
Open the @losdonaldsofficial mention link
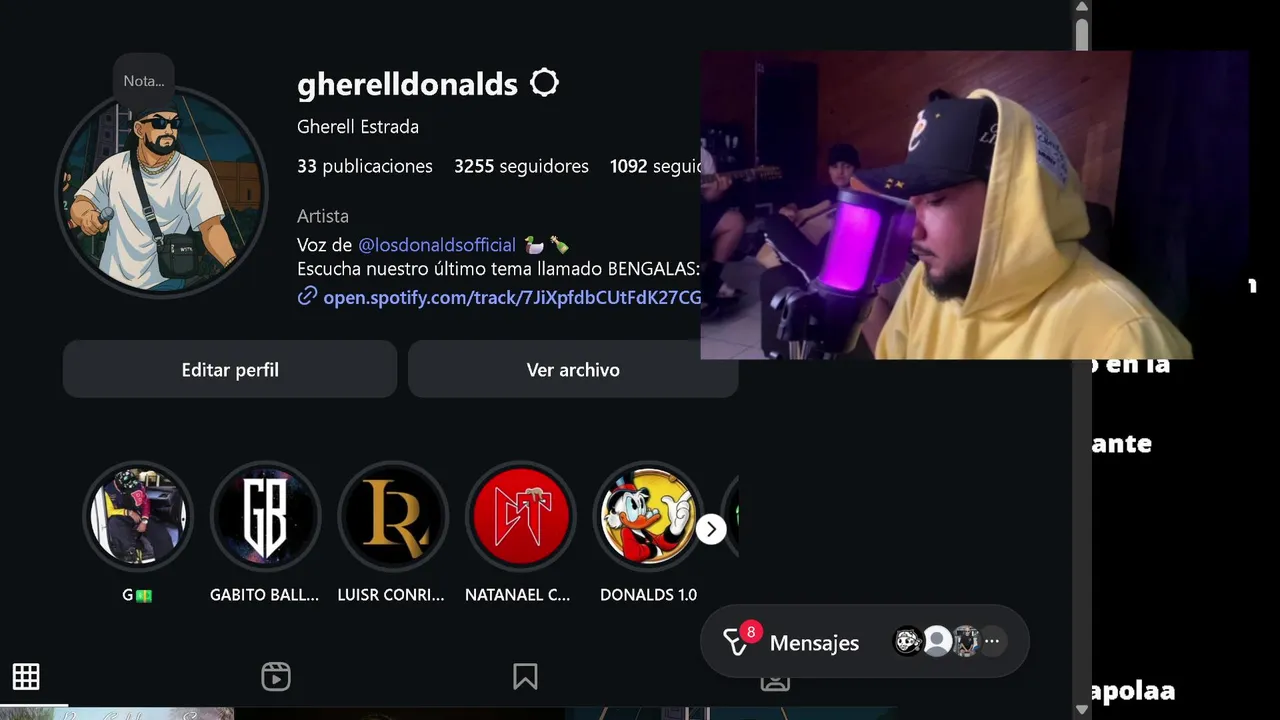click(437, 245)
